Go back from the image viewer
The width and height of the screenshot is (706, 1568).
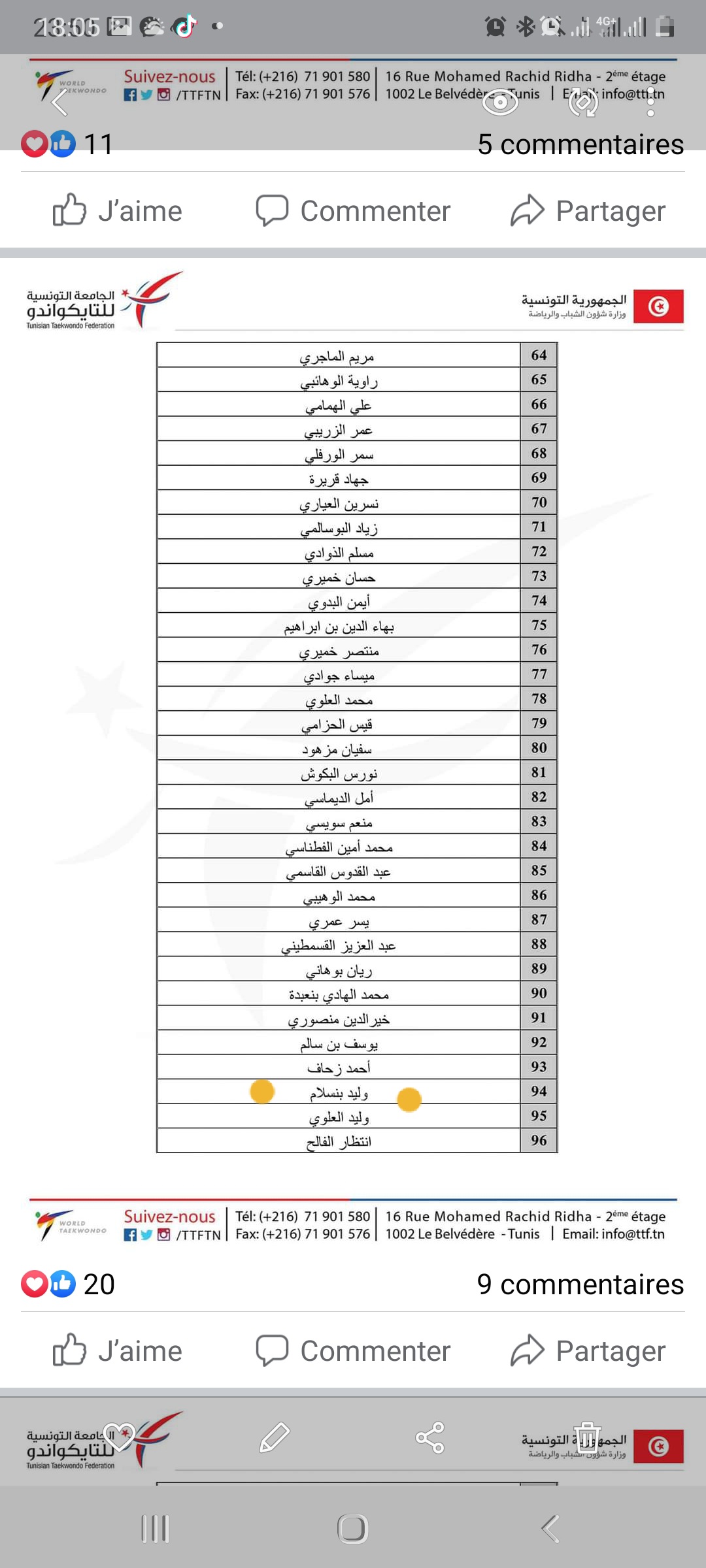60,103
